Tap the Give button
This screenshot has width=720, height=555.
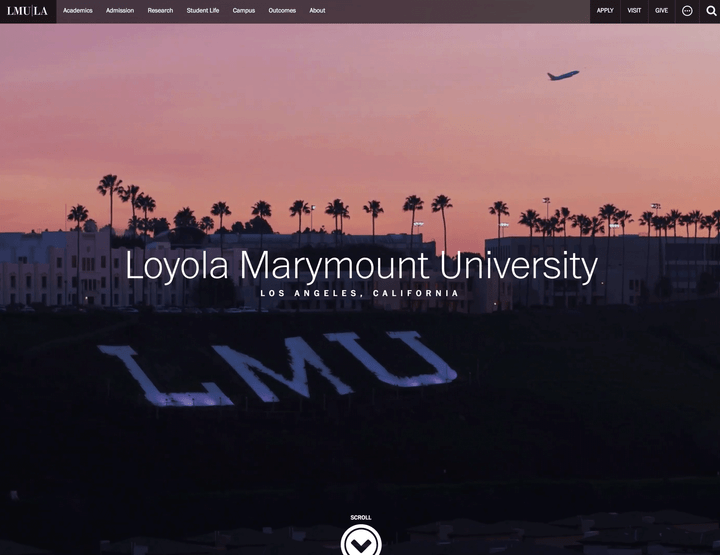(x=661, y=11)
